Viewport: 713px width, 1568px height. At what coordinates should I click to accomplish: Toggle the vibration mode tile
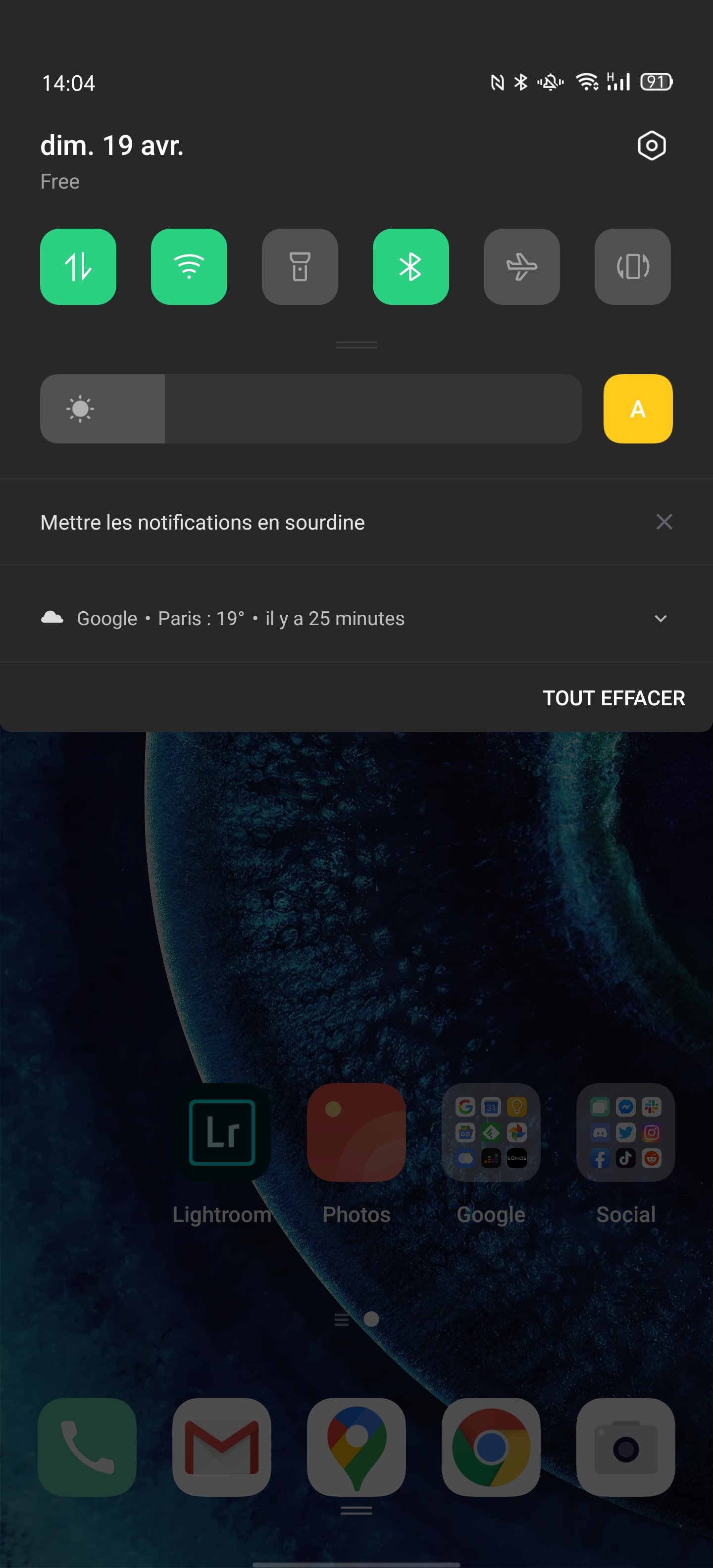point(632,267)
